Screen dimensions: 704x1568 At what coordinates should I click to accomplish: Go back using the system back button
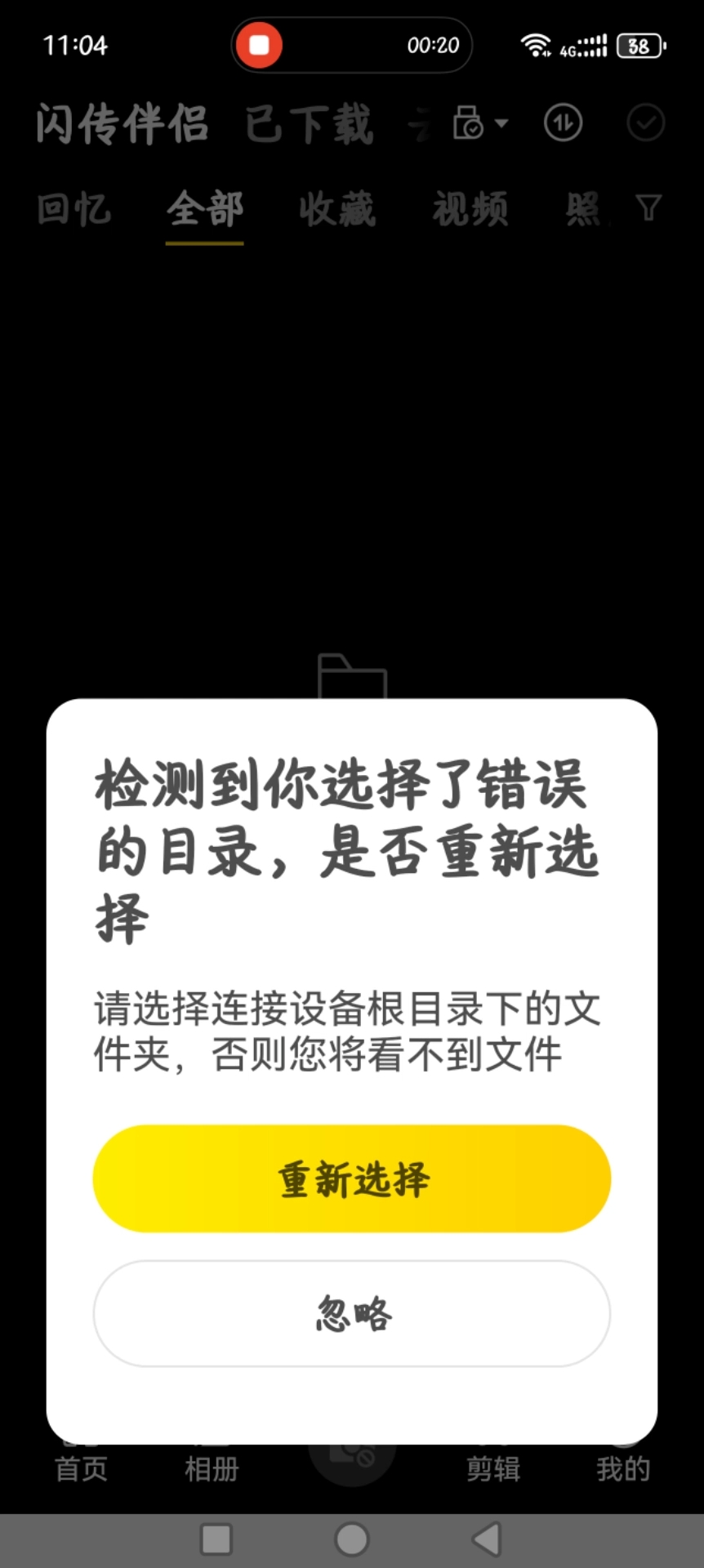(x=488, y=1539)
